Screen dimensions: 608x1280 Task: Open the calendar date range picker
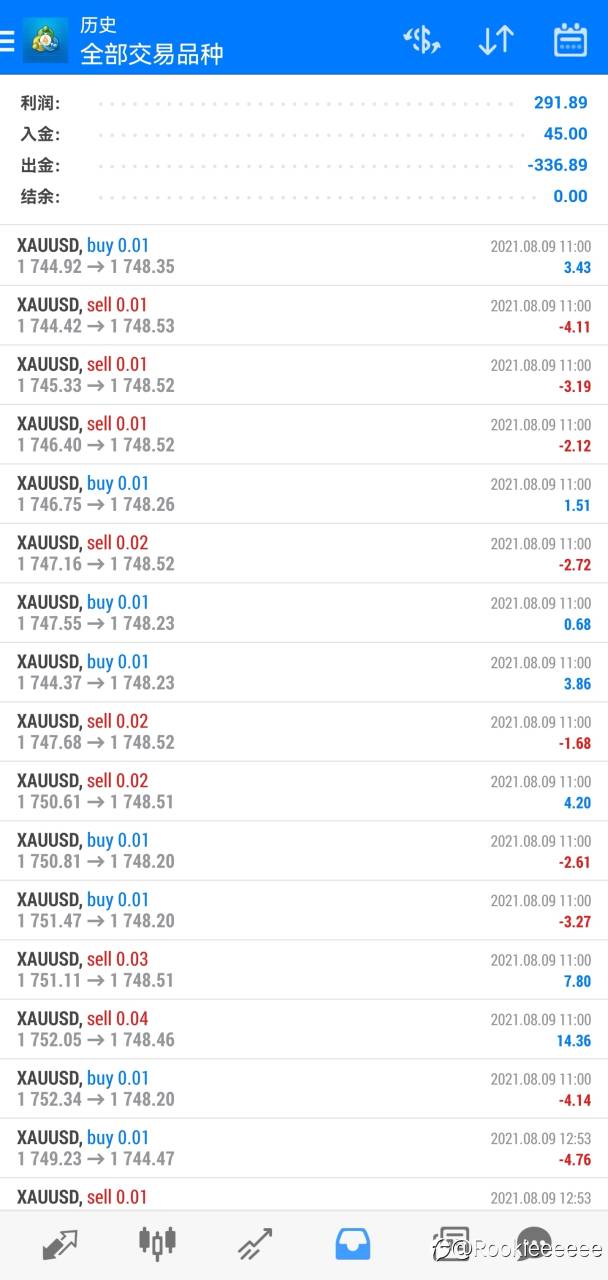(570, 40)
